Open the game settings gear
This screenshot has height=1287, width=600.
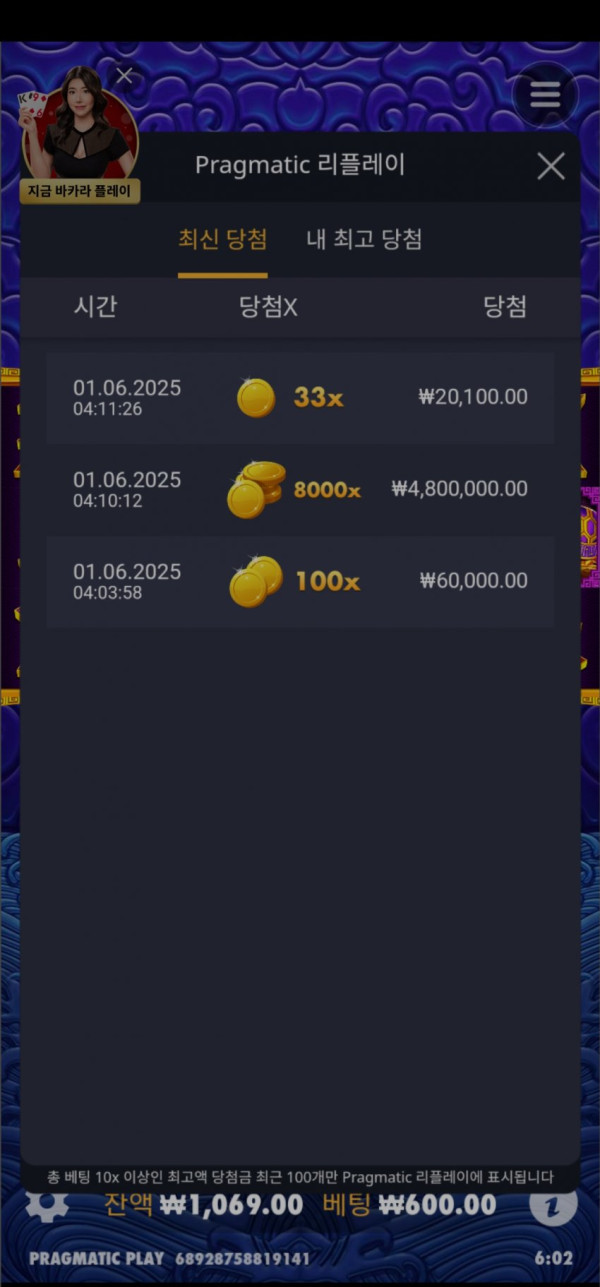tap(47, 1205)
